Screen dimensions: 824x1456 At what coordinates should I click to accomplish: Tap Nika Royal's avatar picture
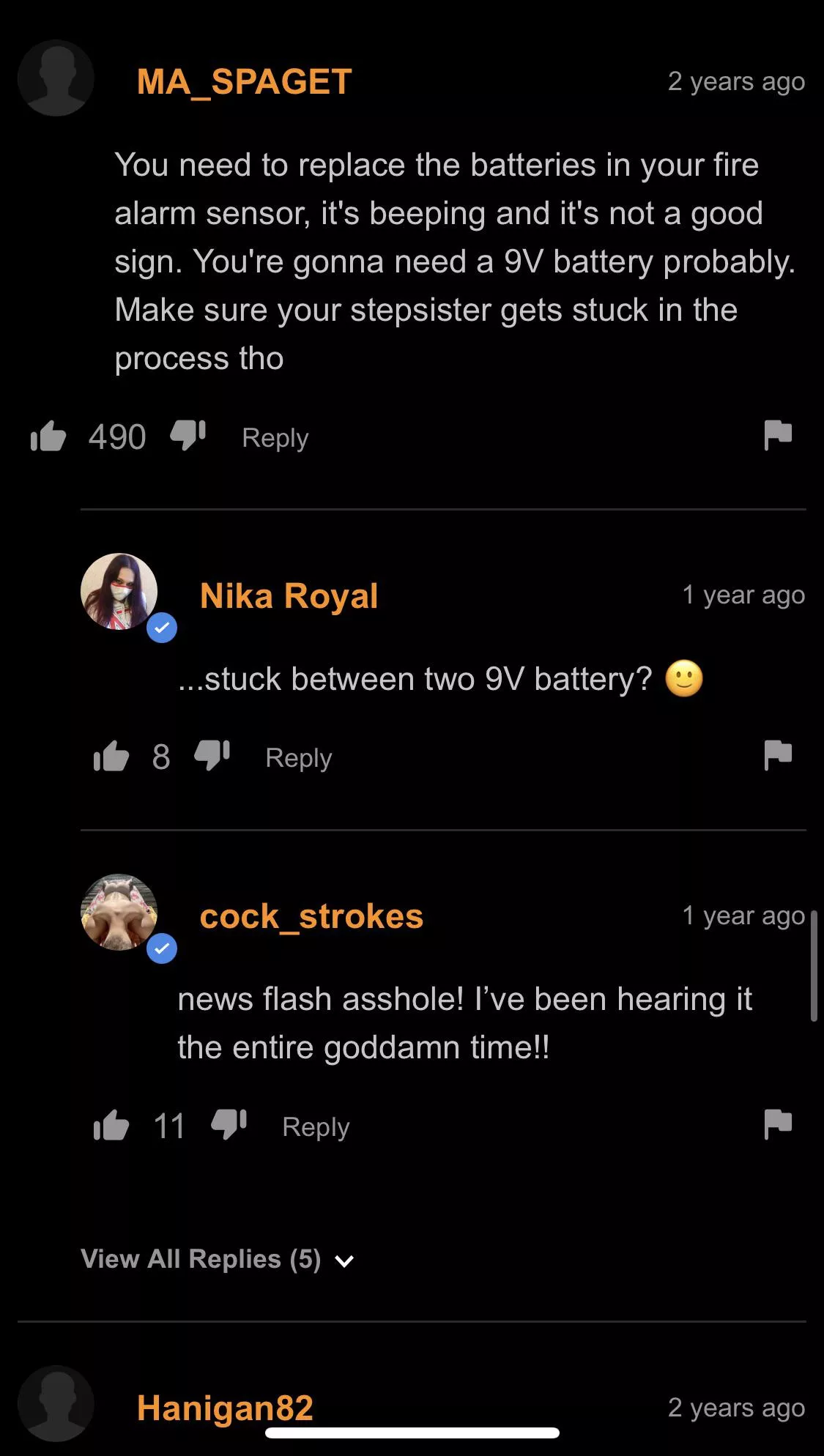click(119, 592)
